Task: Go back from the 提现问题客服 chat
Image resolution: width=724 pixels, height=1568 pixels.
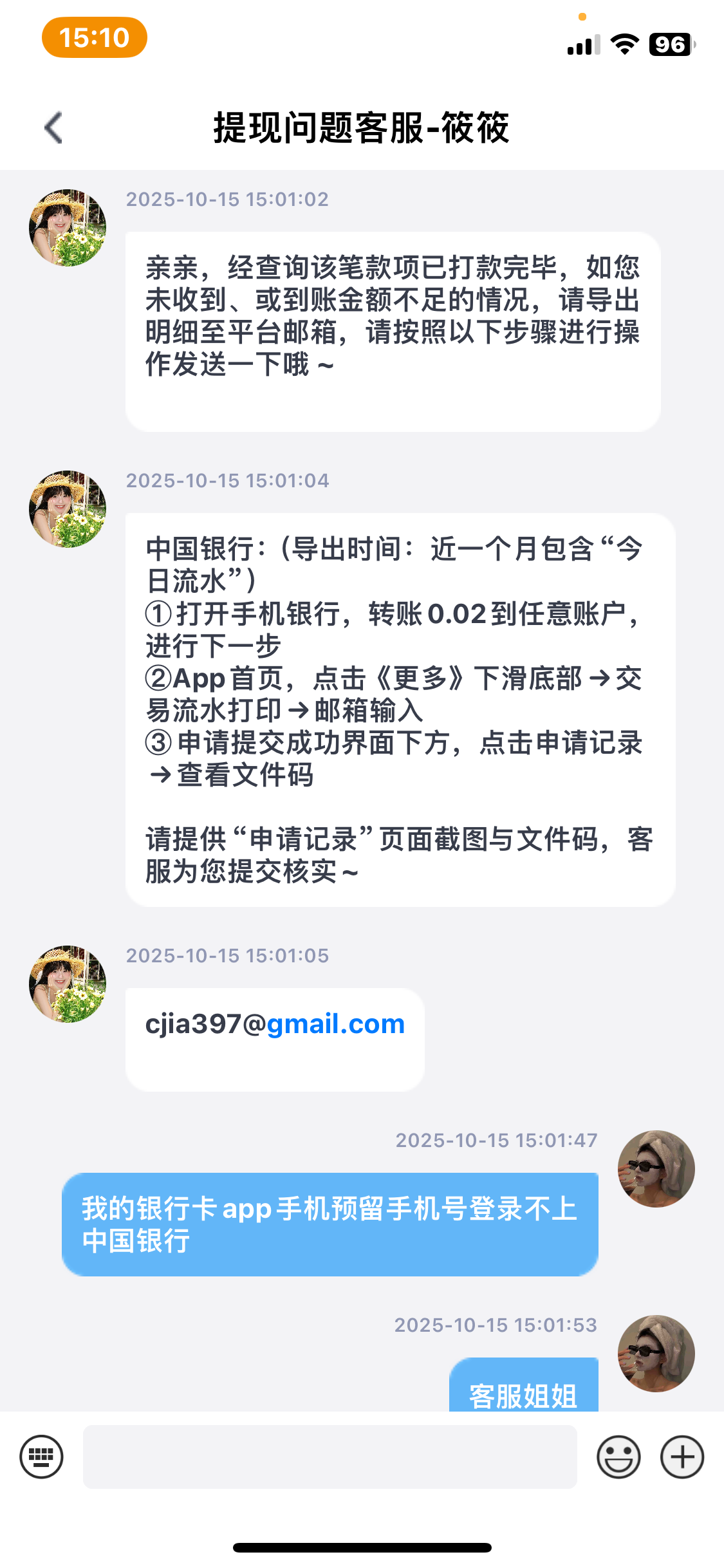Action: (x=54, y=127)
